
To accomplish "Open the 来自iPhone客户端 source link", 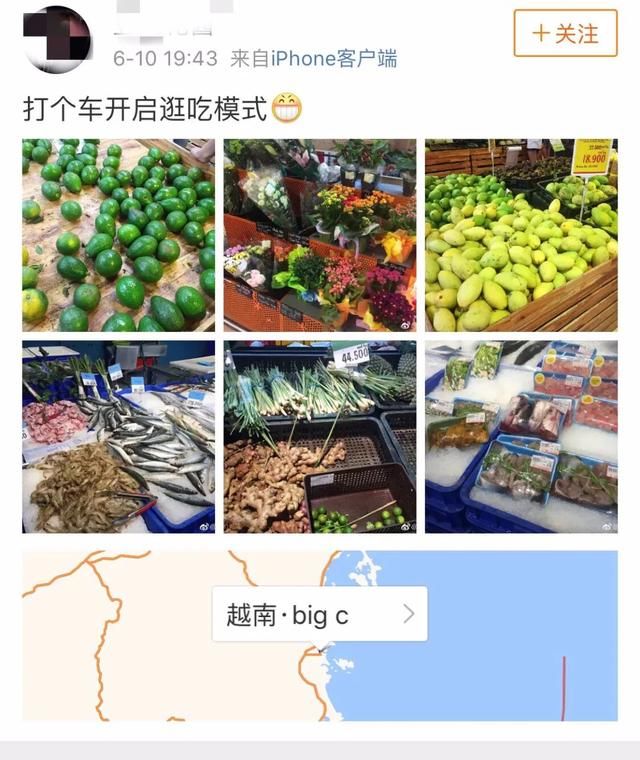I will 313,58.
